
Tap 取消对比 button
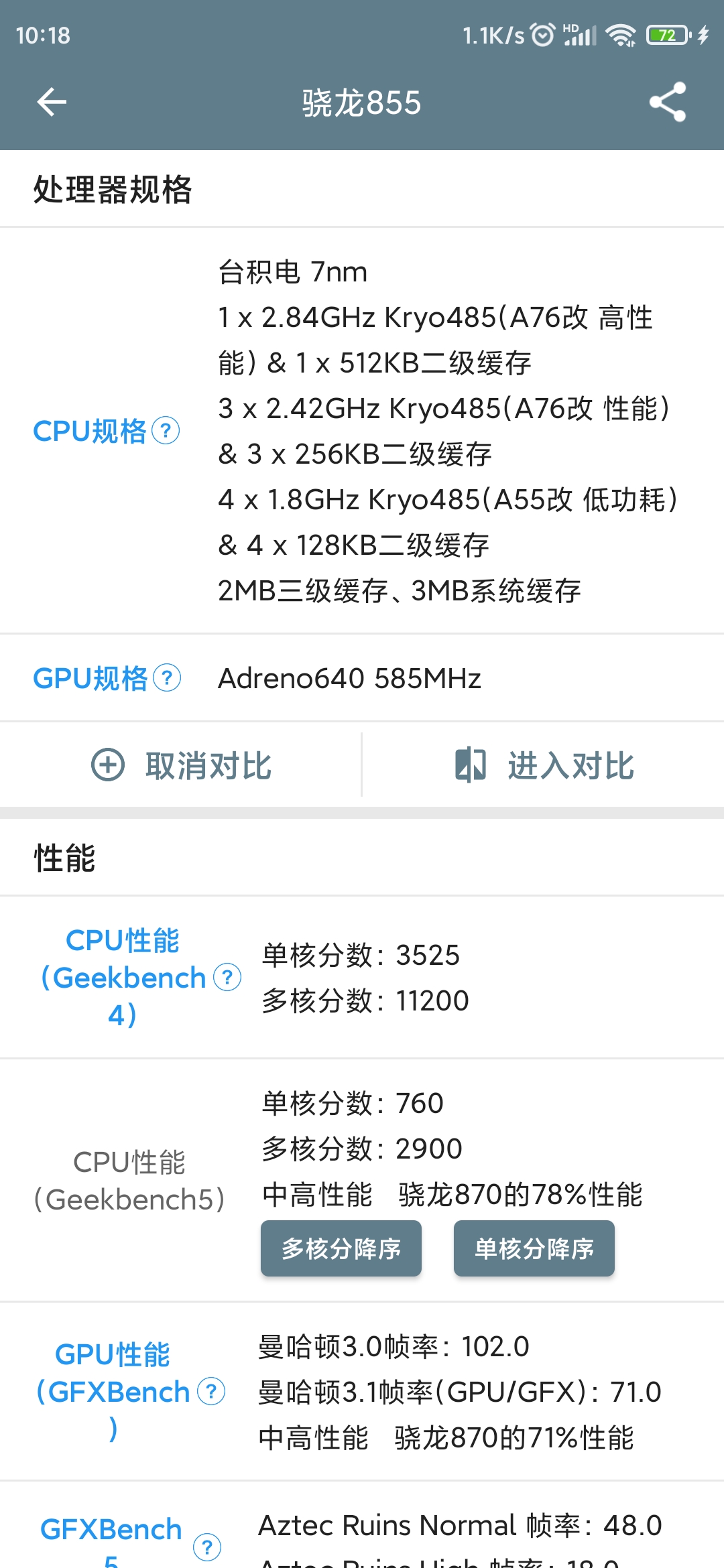click(x=181, y=765)
